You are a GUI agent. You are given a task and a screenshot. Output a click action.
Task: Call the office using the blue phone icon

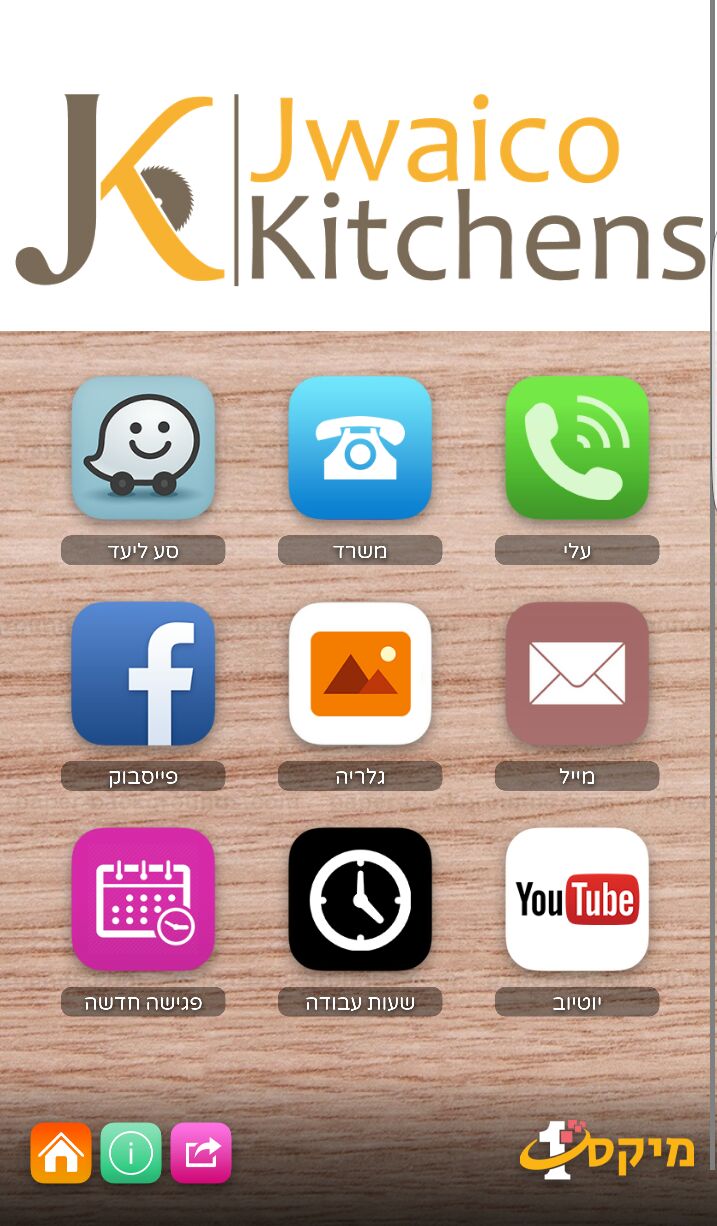pyautogui.click(x=360, y=447)
